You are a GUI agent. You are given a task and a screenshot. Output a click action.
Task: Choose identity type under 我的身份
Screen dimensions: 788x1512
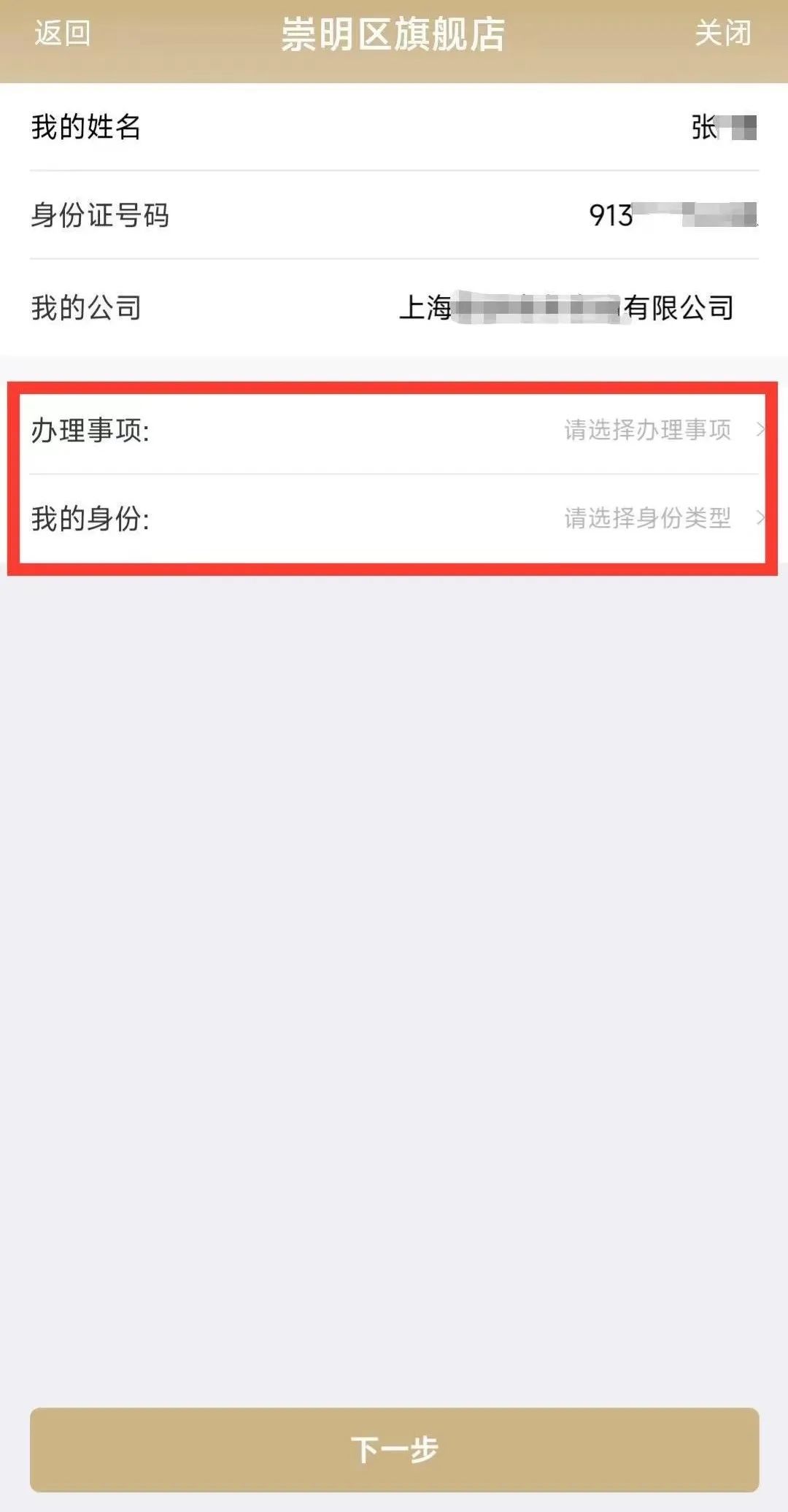(646, 518)
